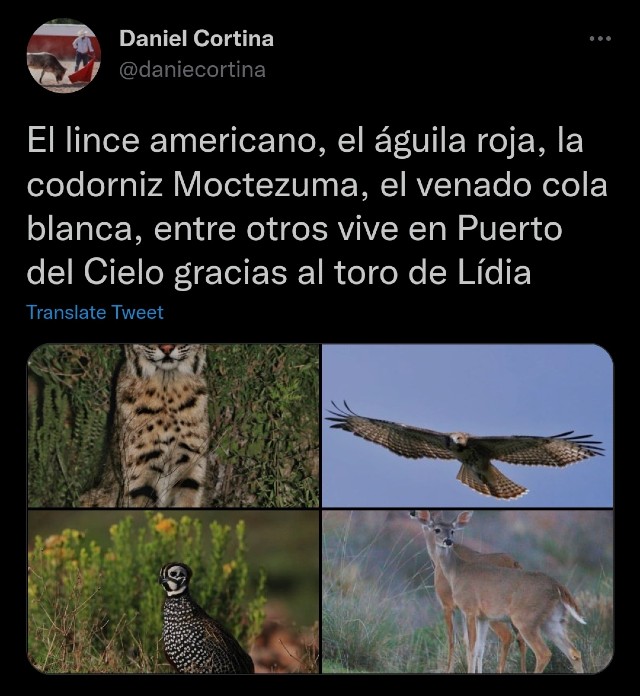
Task: View the flying hawk photo
Action: coord(467,426)
